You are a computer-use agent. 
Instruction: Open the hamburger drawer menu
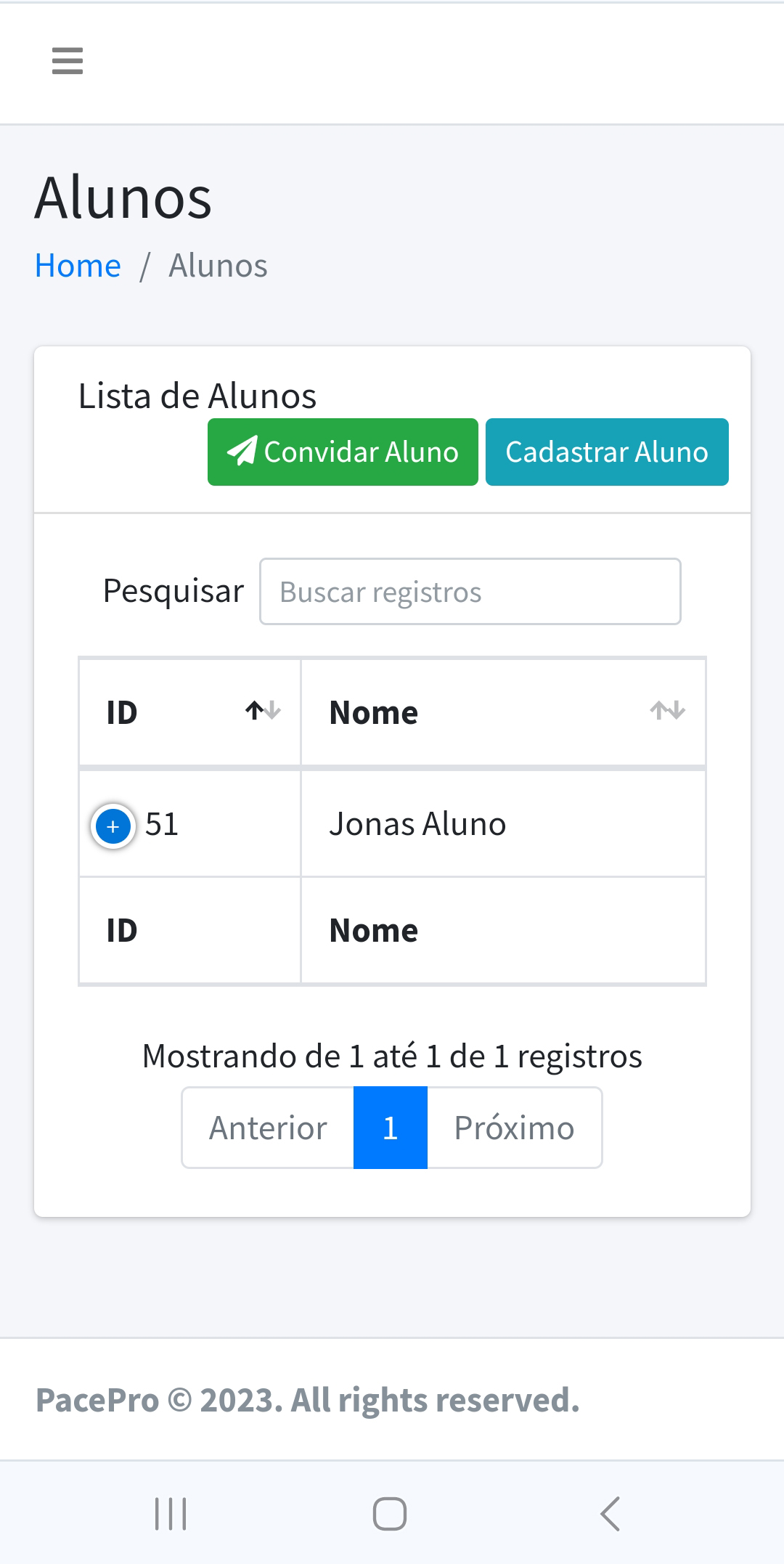68,61
